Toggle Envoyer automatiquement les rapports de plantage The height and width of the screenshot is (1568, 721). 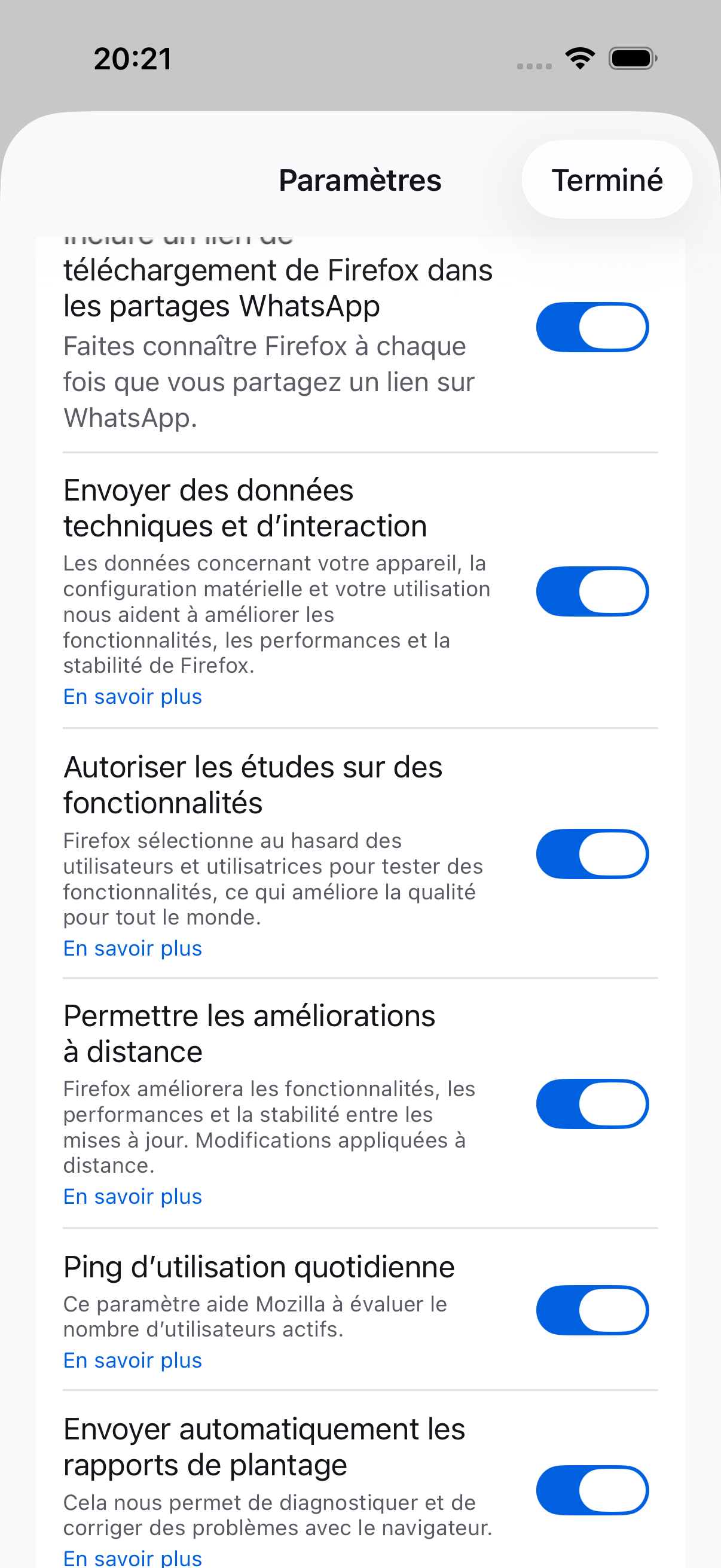tap(592, 1490)
